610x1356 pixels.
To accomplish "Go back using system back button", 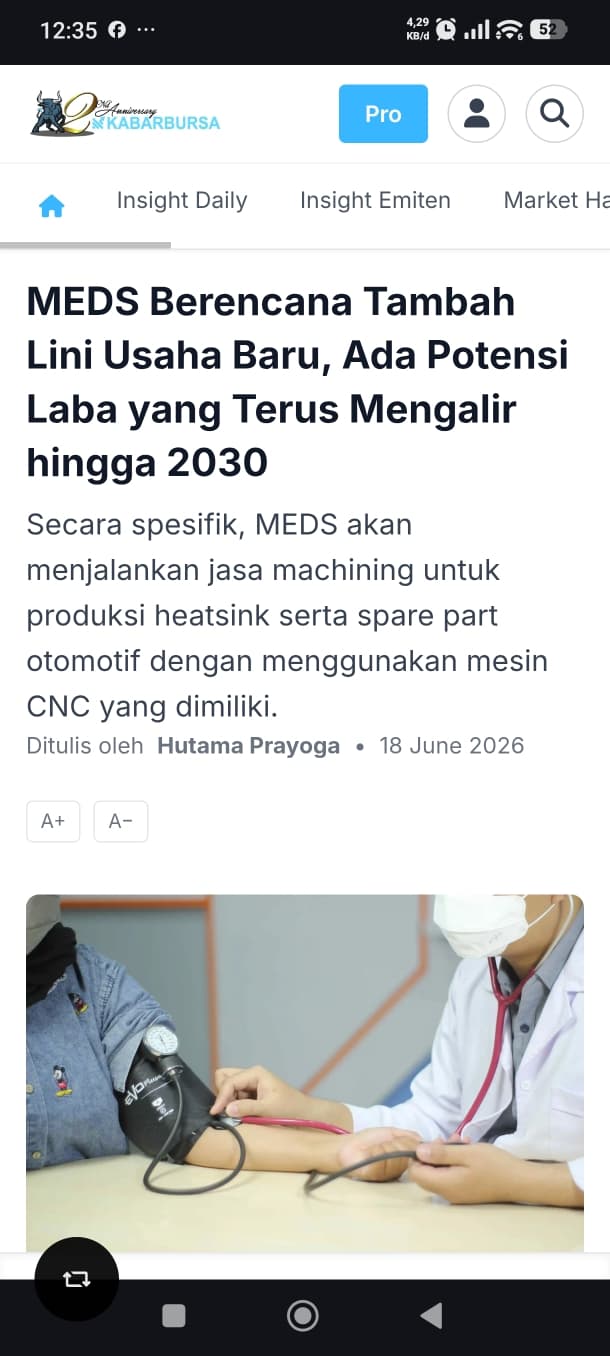I will pos(431,1315).
